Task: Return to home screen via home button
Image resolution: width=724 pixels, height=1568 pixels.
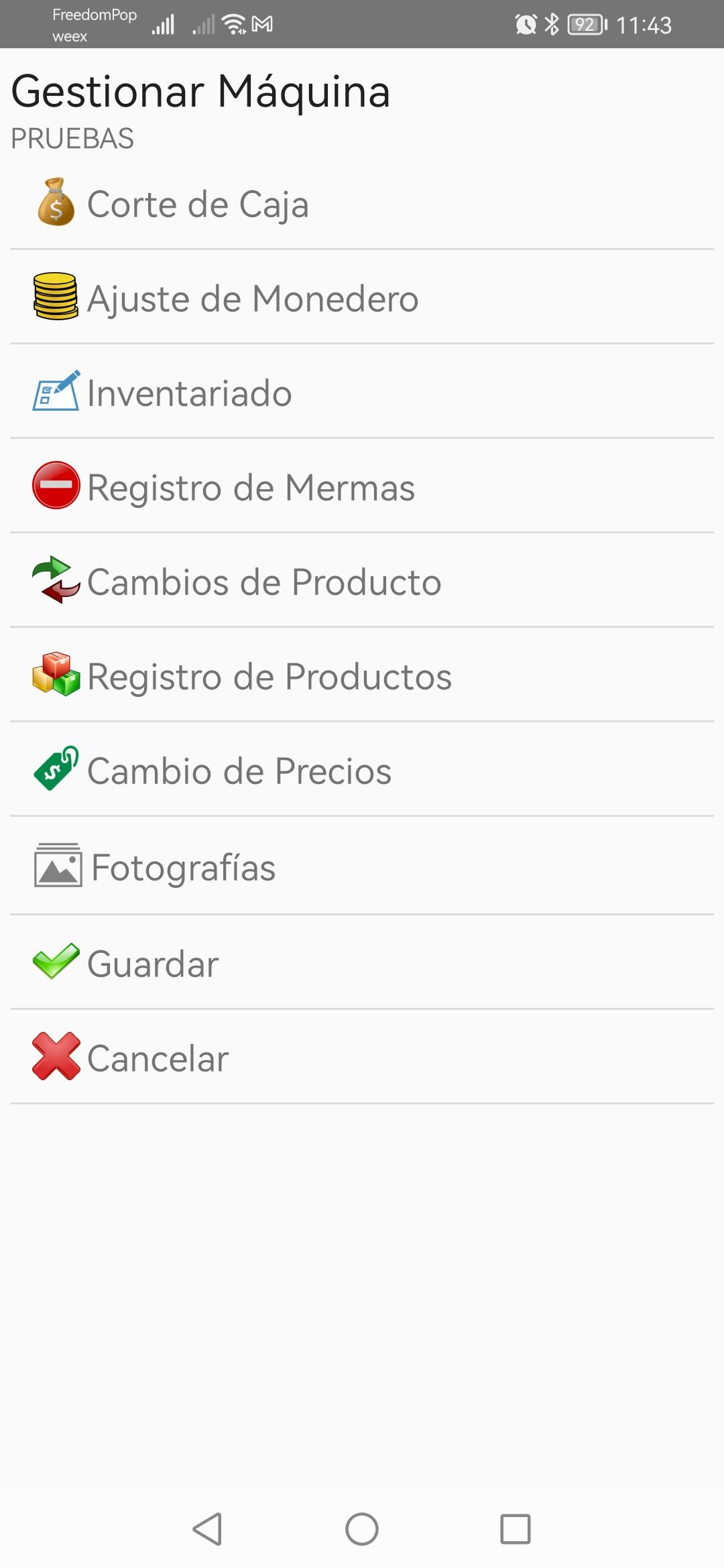Action: (362, 1529)
